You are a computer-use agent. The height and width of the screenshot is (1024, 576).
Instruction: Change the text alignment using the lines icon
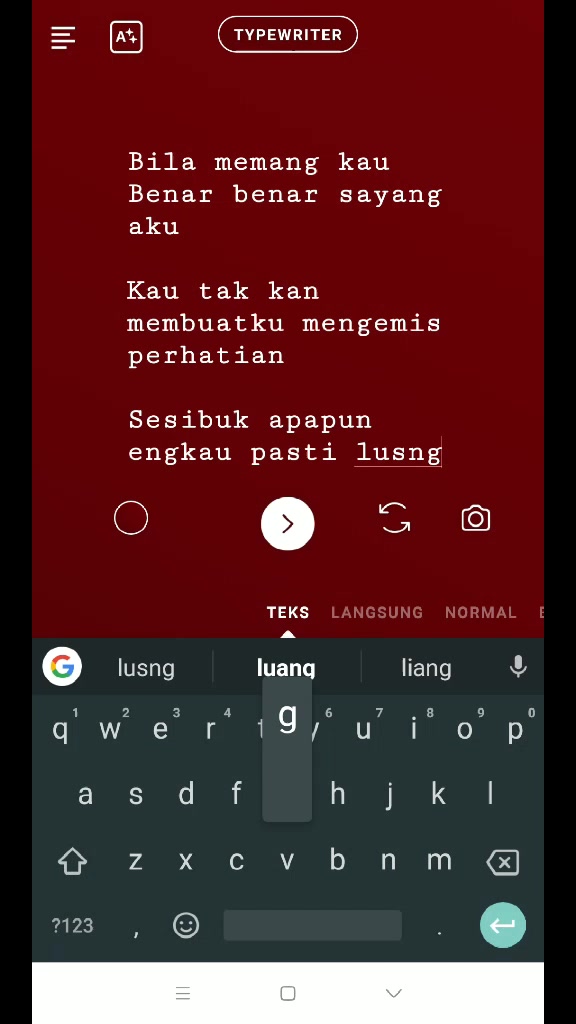click(x=63, y=37)
